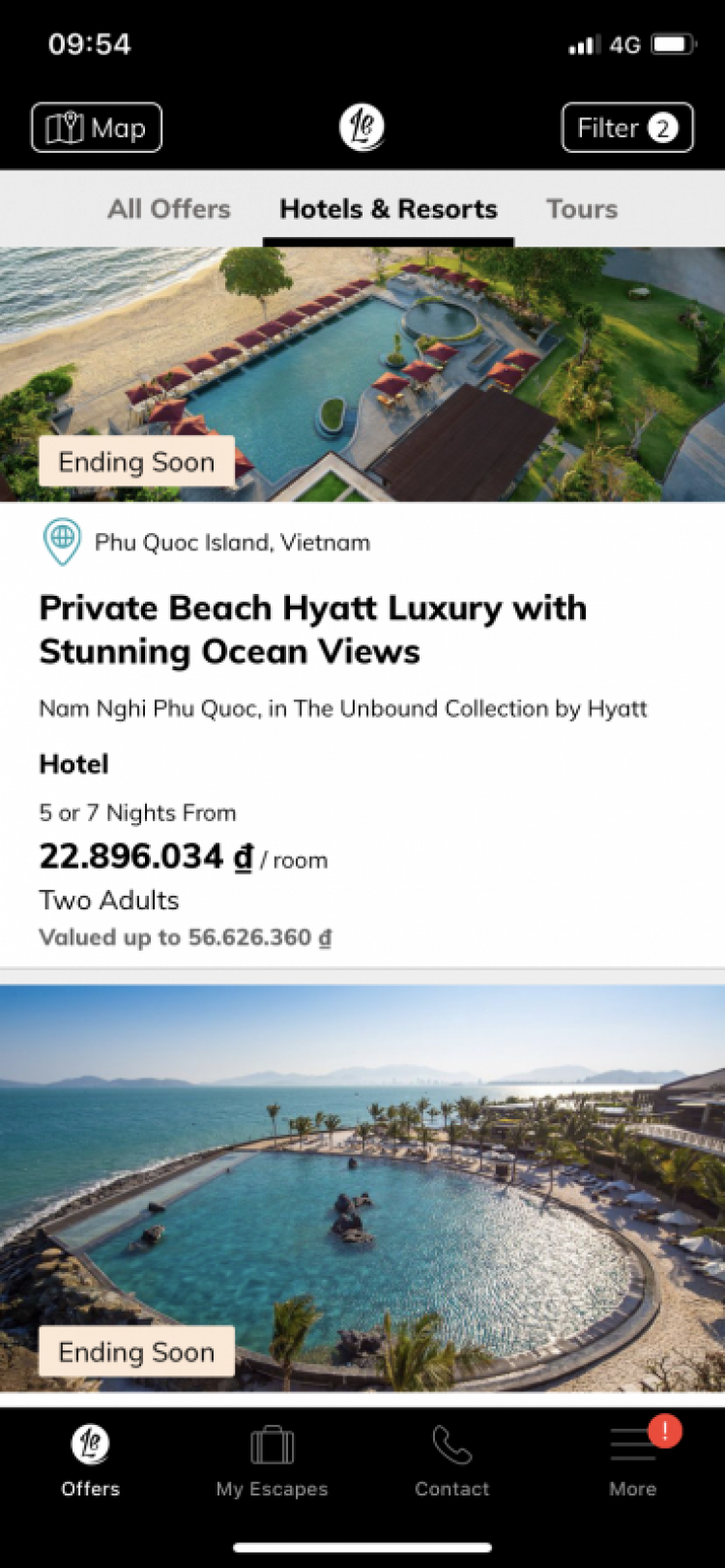Switch to the Tours tab

pos(581,209)
